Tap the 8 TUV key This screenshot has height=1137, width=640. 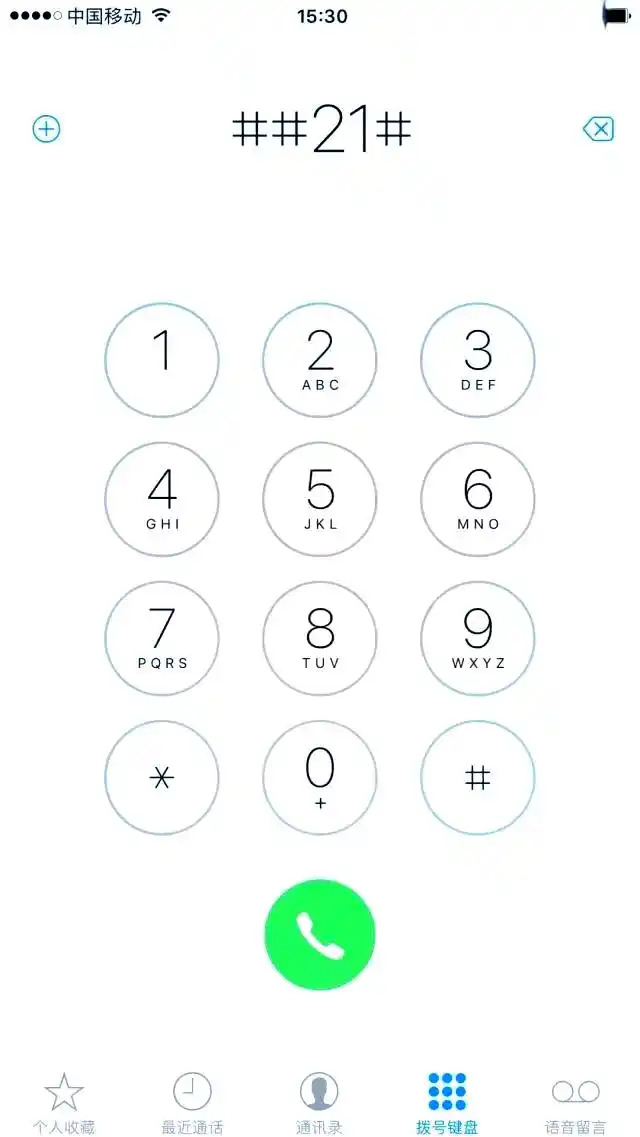coord(320,638)
